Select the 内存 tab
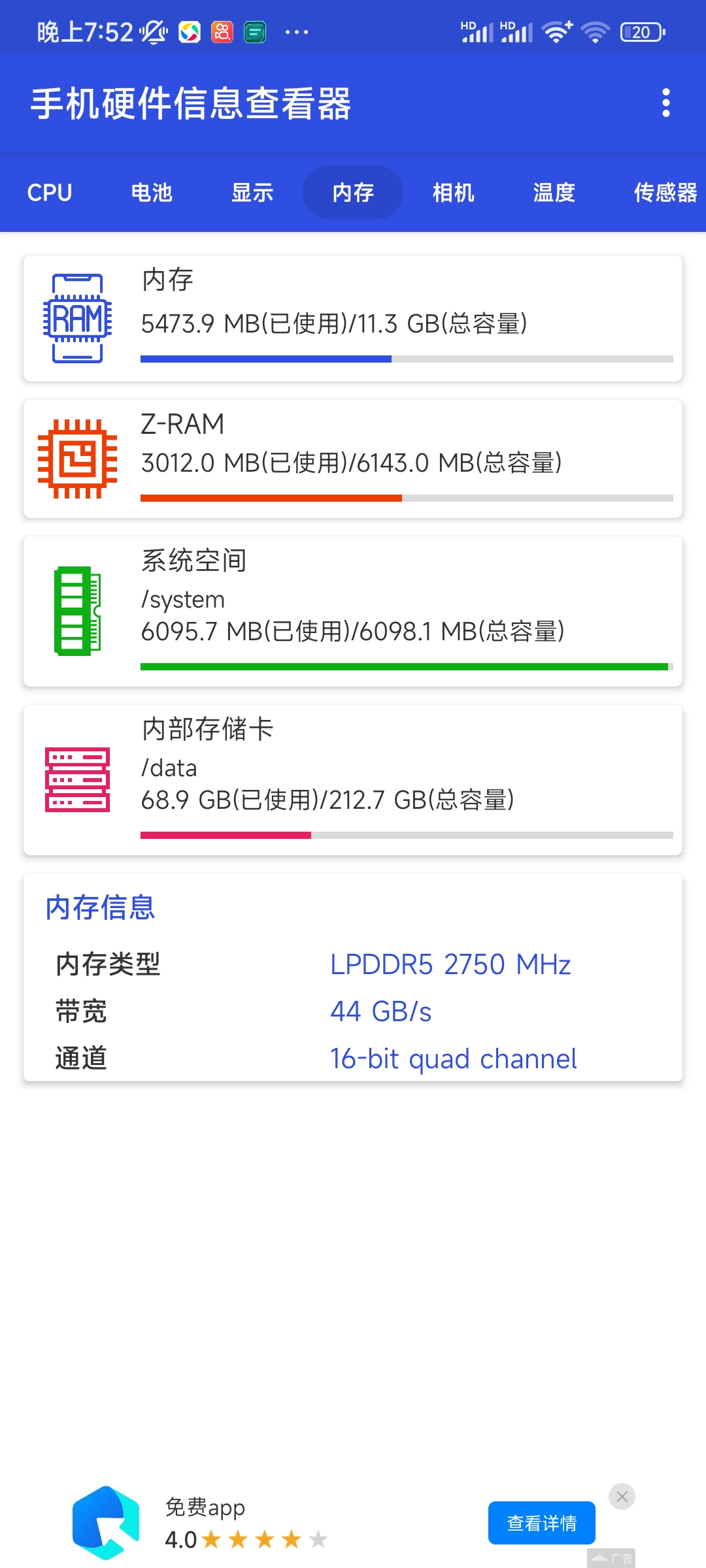This screenshot has width=706, height=1568. [353, 193]
